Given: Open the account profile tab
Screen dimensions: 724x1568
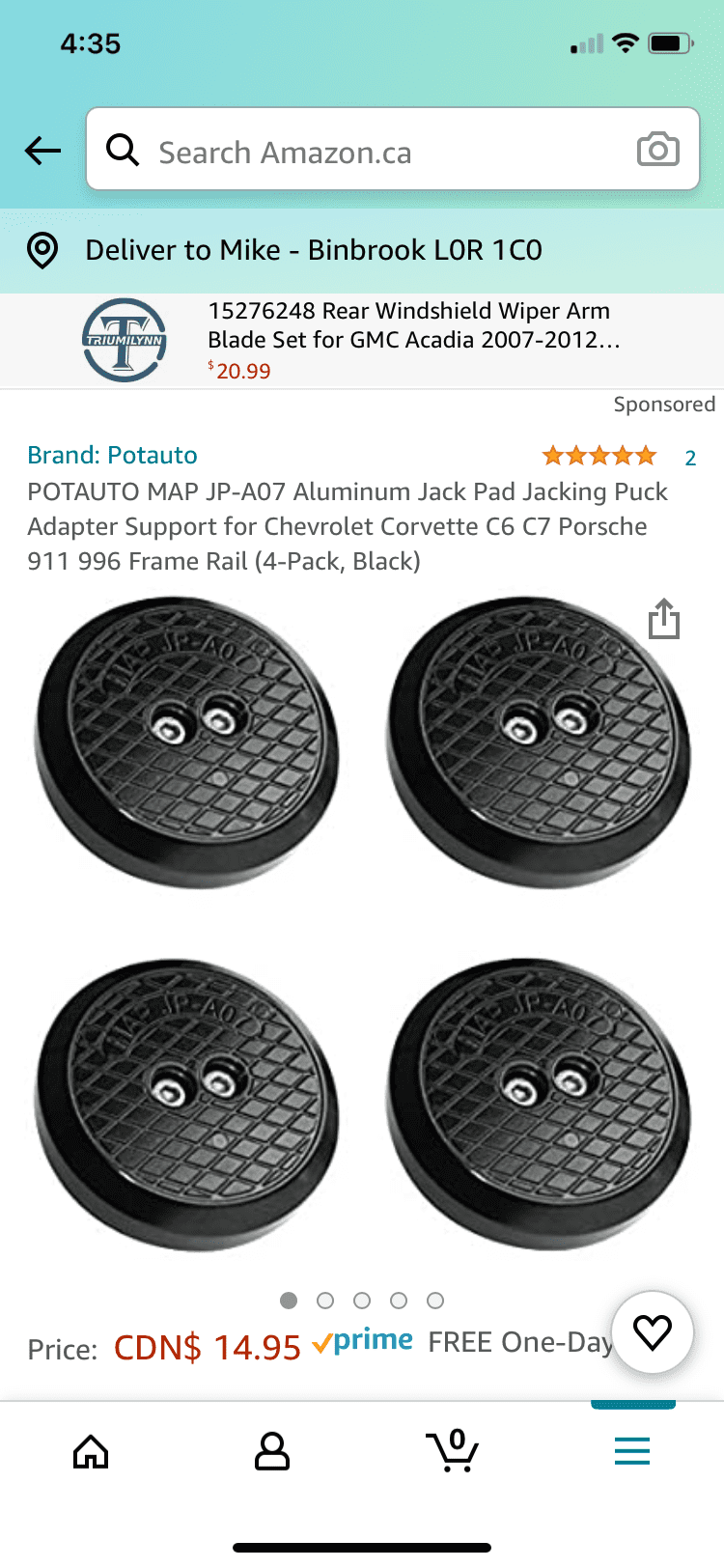Looking at the screenshot, I should pyautogui.click(x=271, y=1450).
